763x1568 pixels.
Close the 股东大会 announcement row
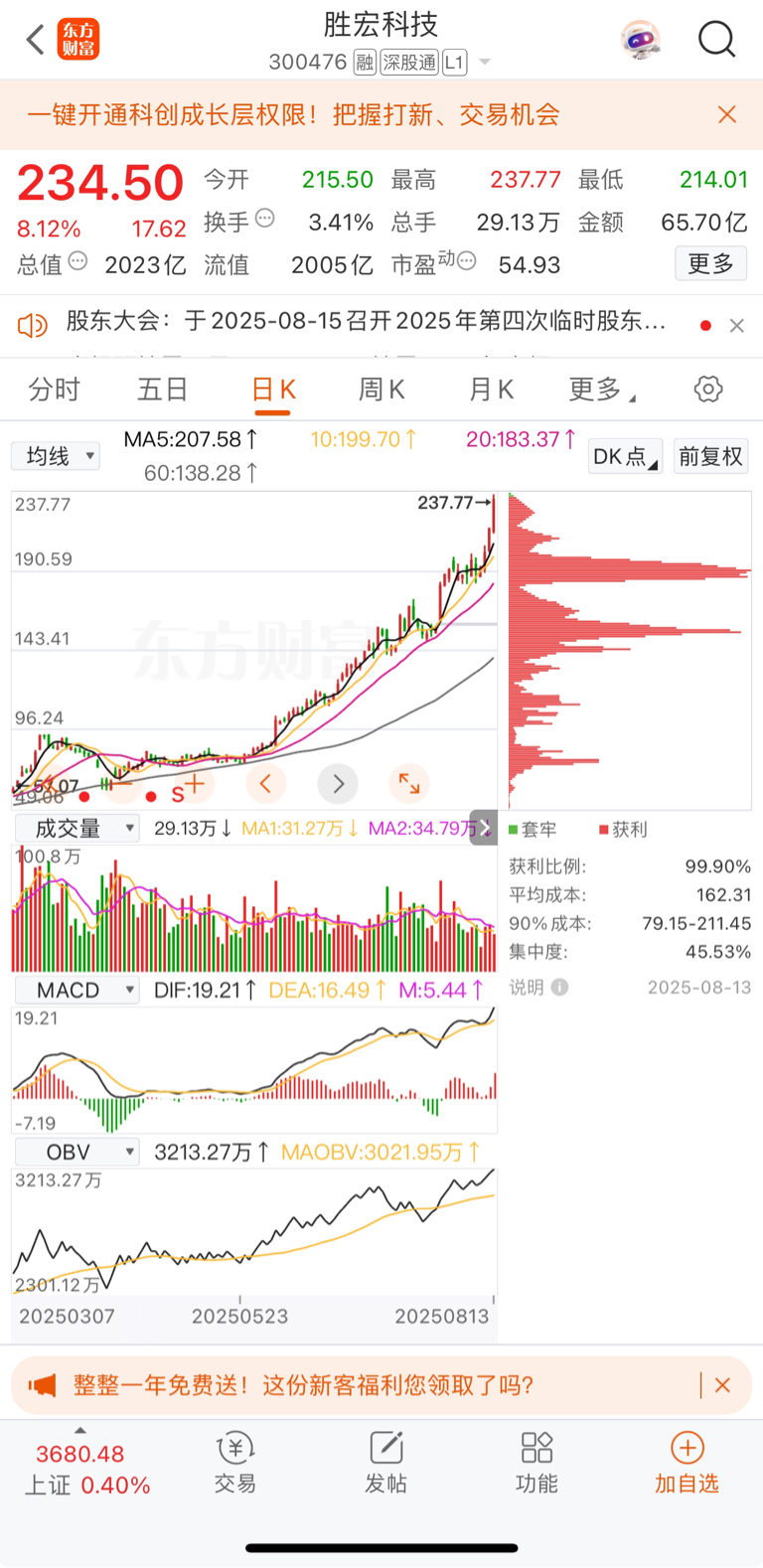[x=736, y=325]
